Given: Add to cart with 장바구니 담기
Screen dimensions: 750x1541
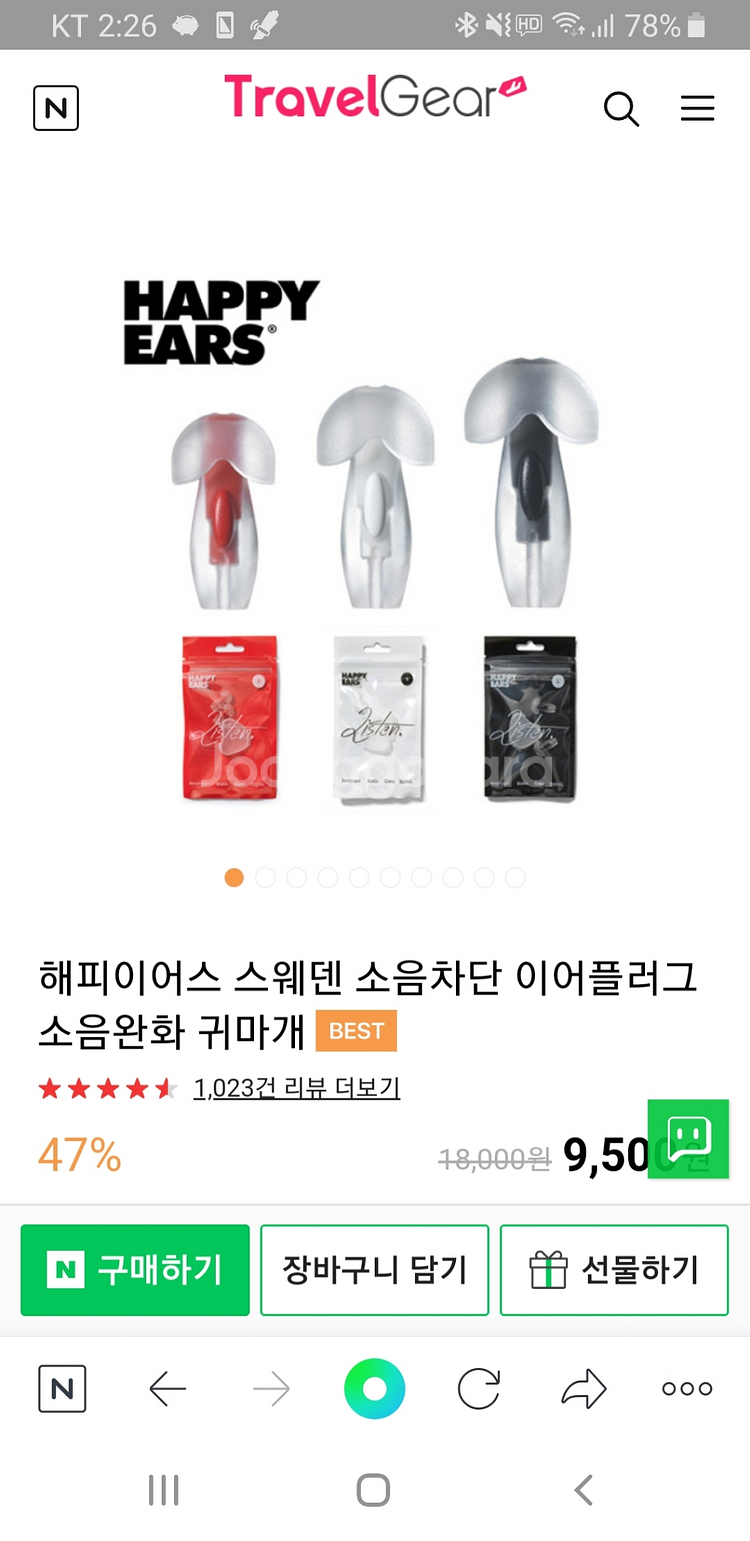Looking at the screenshot, I should coord(375,1269).
